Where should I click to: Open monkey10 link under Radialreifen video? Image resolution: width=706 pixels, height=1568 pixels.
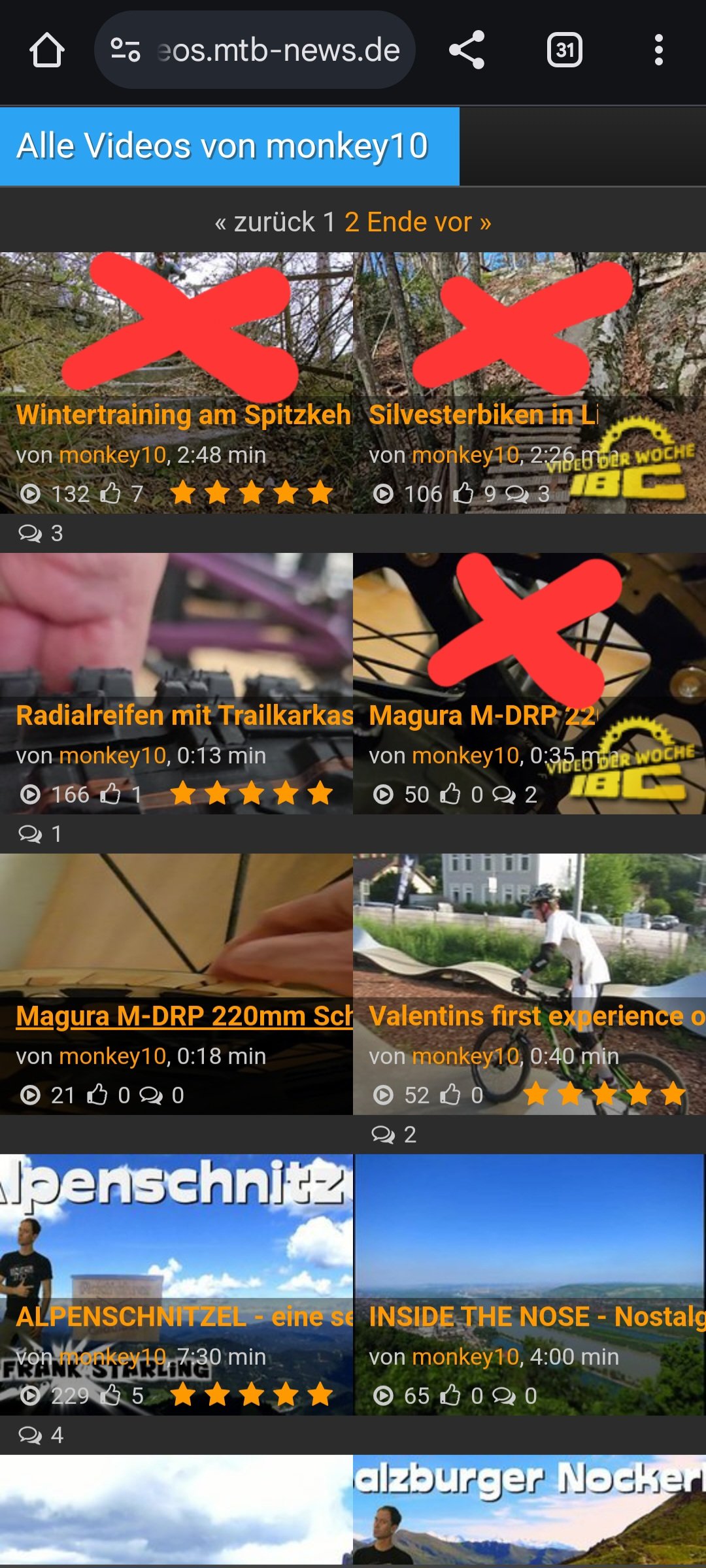pyautogui.click(x=112, y=756)
